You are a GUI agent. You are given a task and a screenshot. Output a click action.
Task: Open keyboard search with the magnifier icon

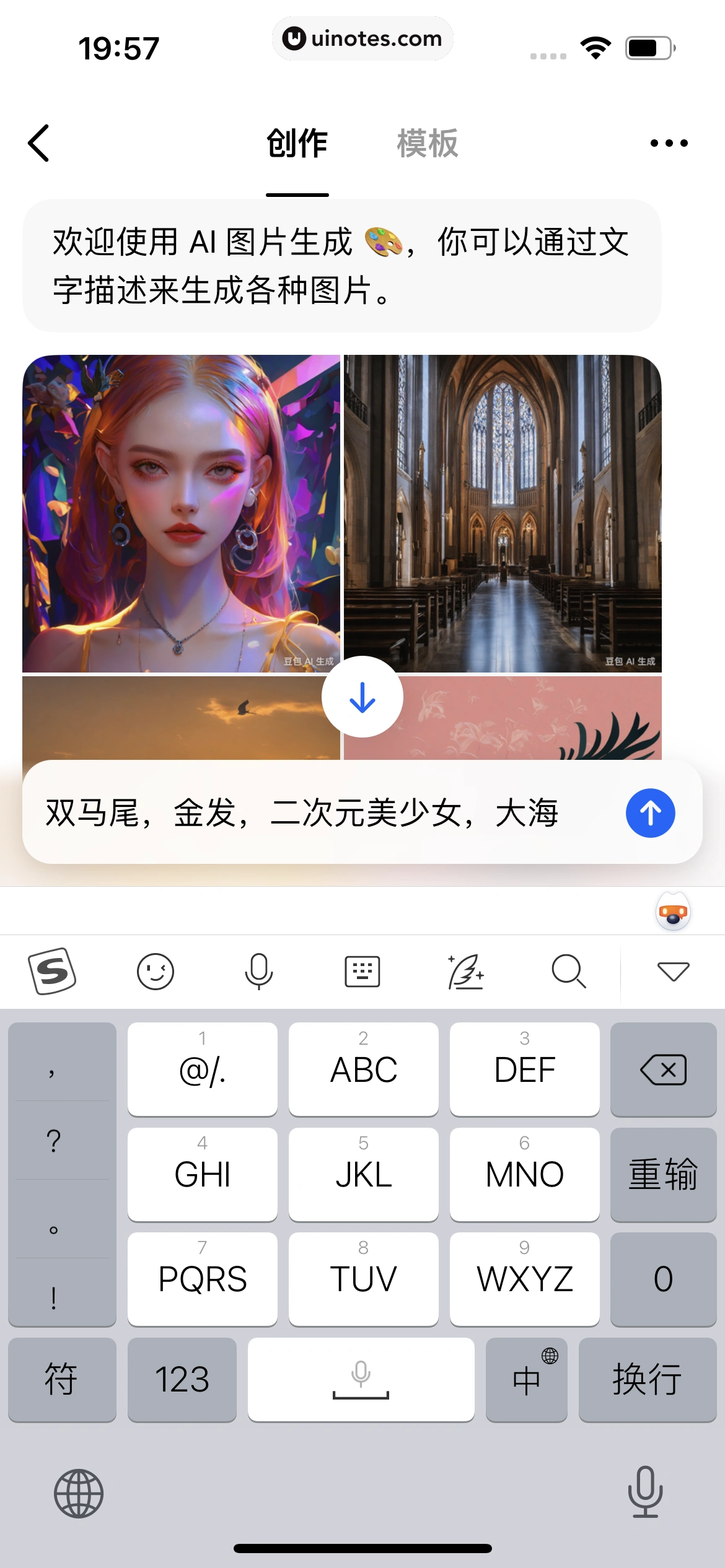[x=569, y=970]
